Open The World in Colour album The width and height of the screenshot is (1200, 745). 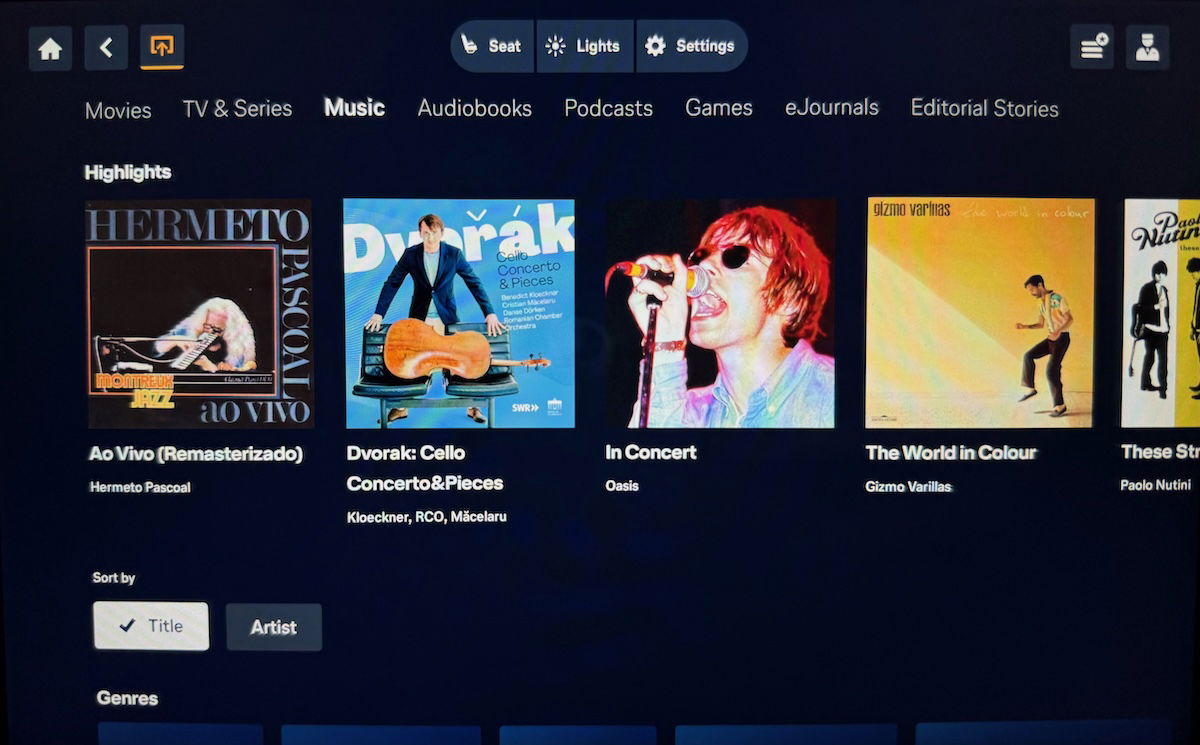980,314
